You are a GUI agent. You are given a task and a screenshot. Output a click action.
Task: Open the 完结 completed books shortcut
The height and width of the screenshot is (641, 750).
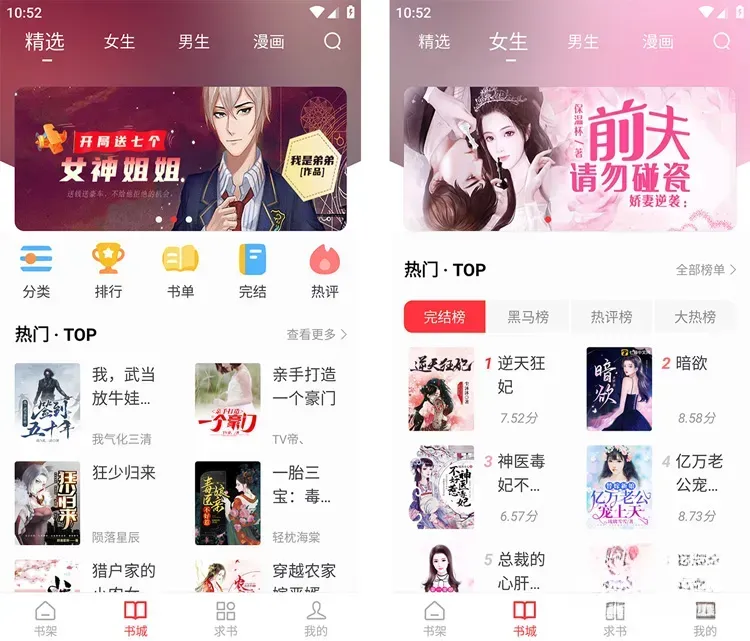pos(253,271)
